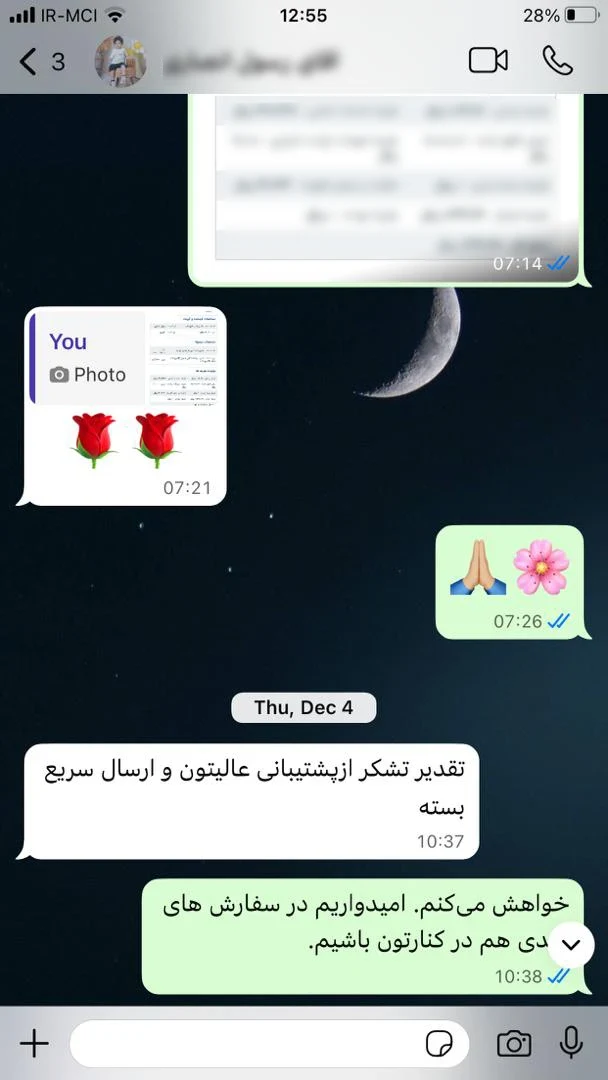608x1080 pixels.
Task: Jump to the latest message
Action: coord(572,945)
